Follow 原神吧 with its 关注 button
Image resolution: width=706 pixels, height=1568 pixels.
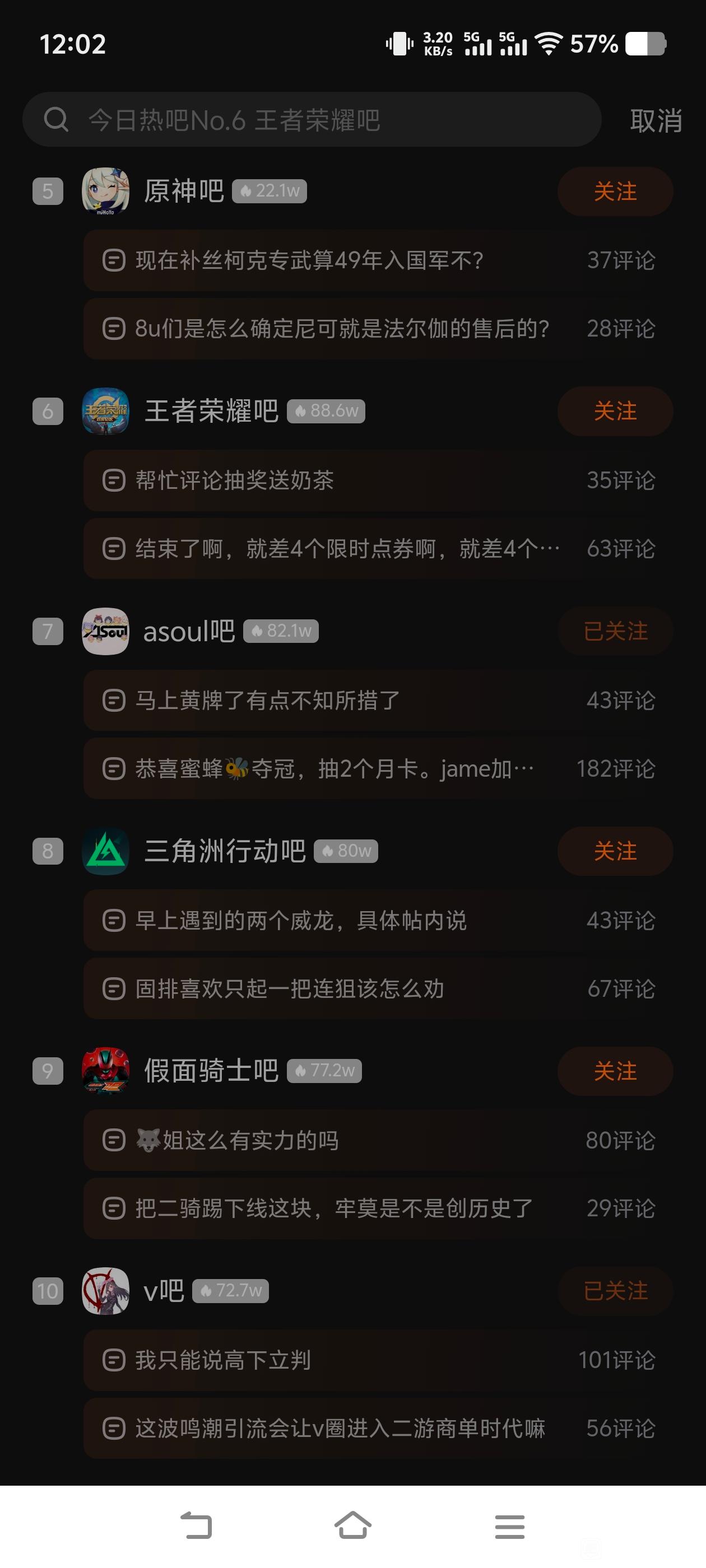pyautogui.click(x=615, y=192)
